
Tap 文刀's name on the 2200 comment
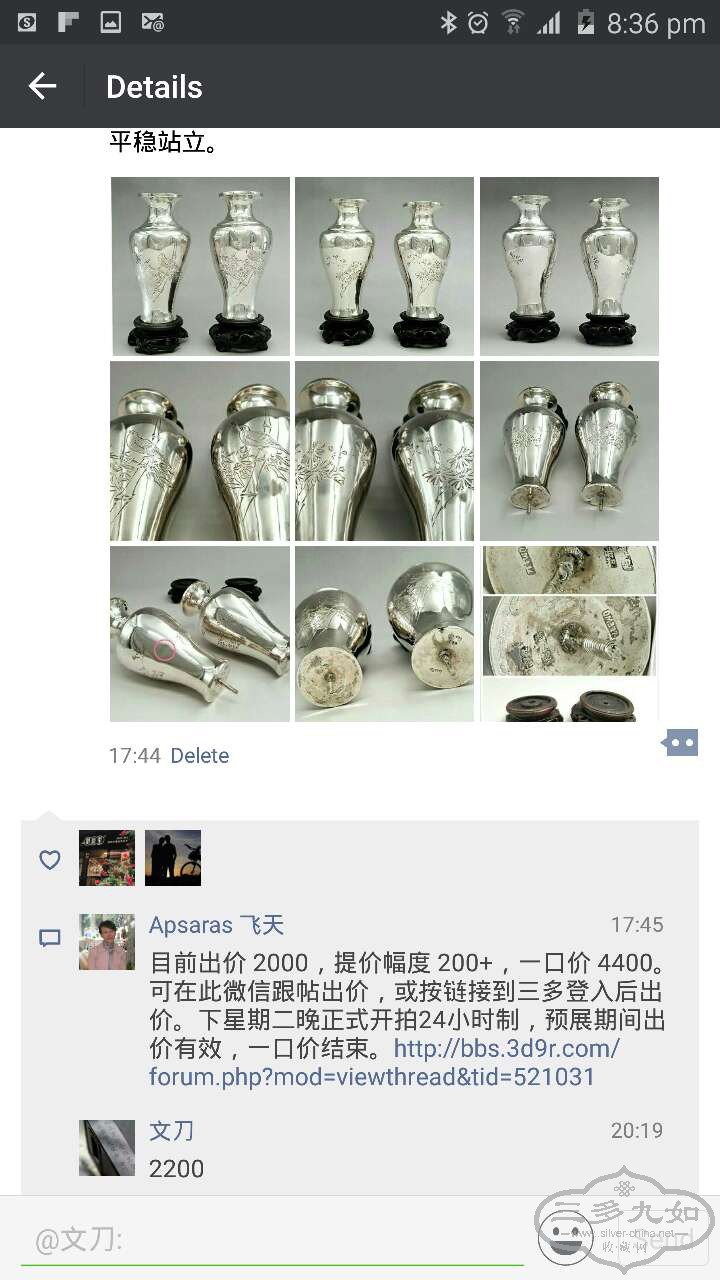click(171, 1131)
